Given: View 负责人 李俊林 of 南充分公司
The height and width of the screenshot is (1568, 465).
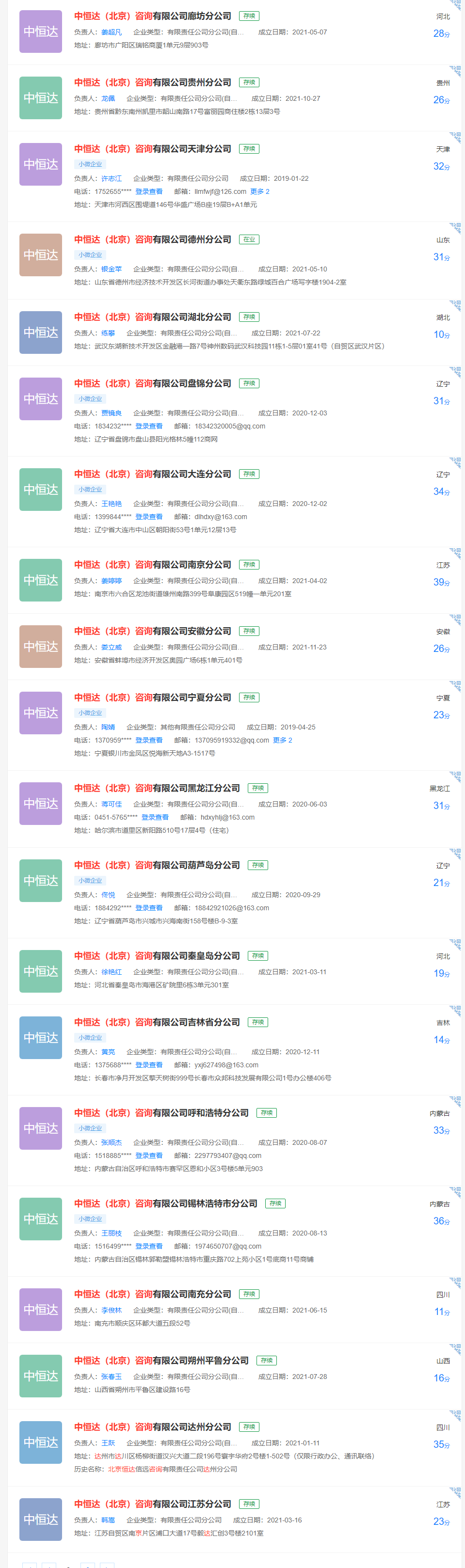Looking at the screenshot, I should (112, 1310).
